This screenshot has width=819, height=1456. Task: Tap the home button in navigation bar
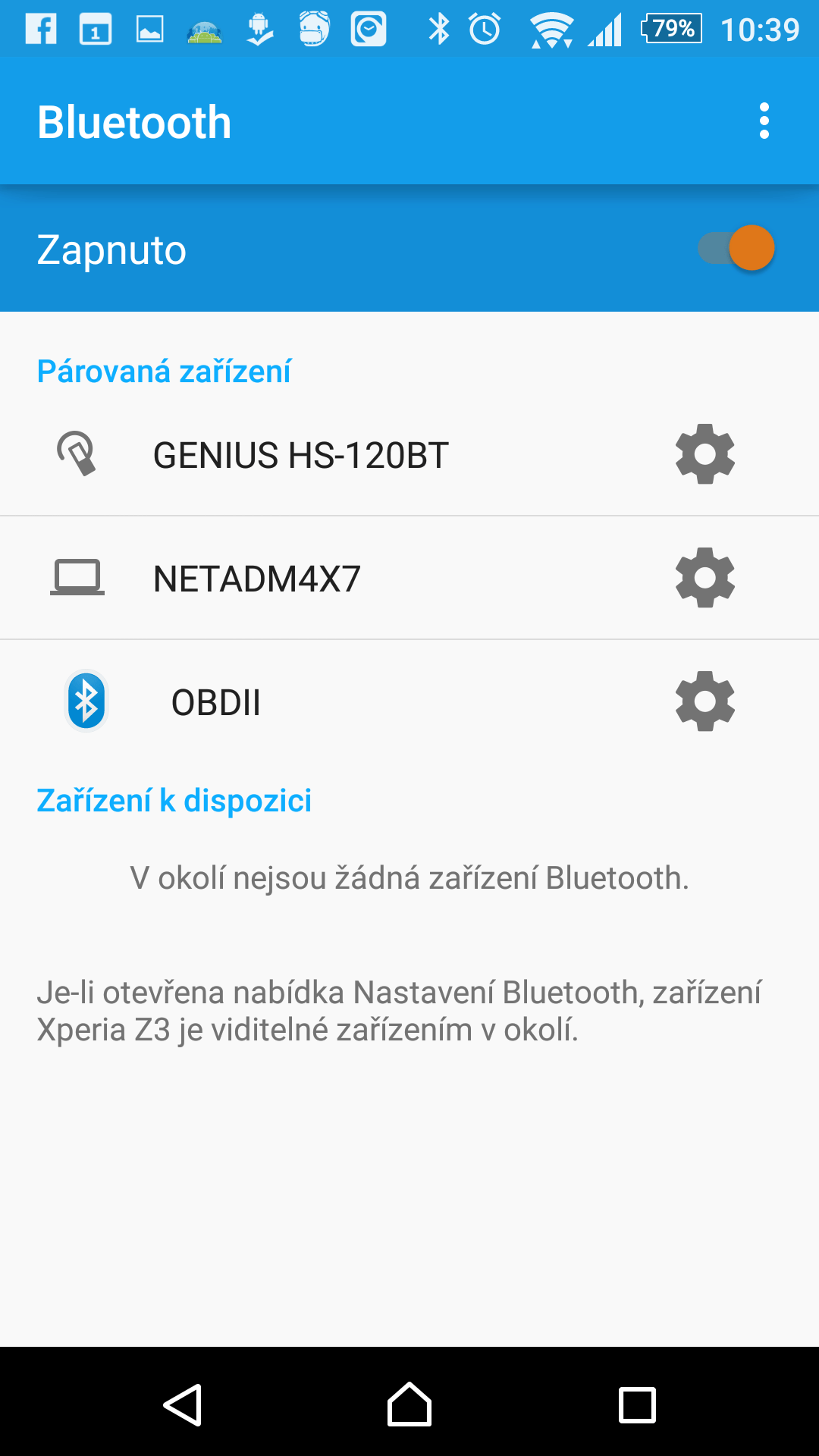(x=409, y=1404)
